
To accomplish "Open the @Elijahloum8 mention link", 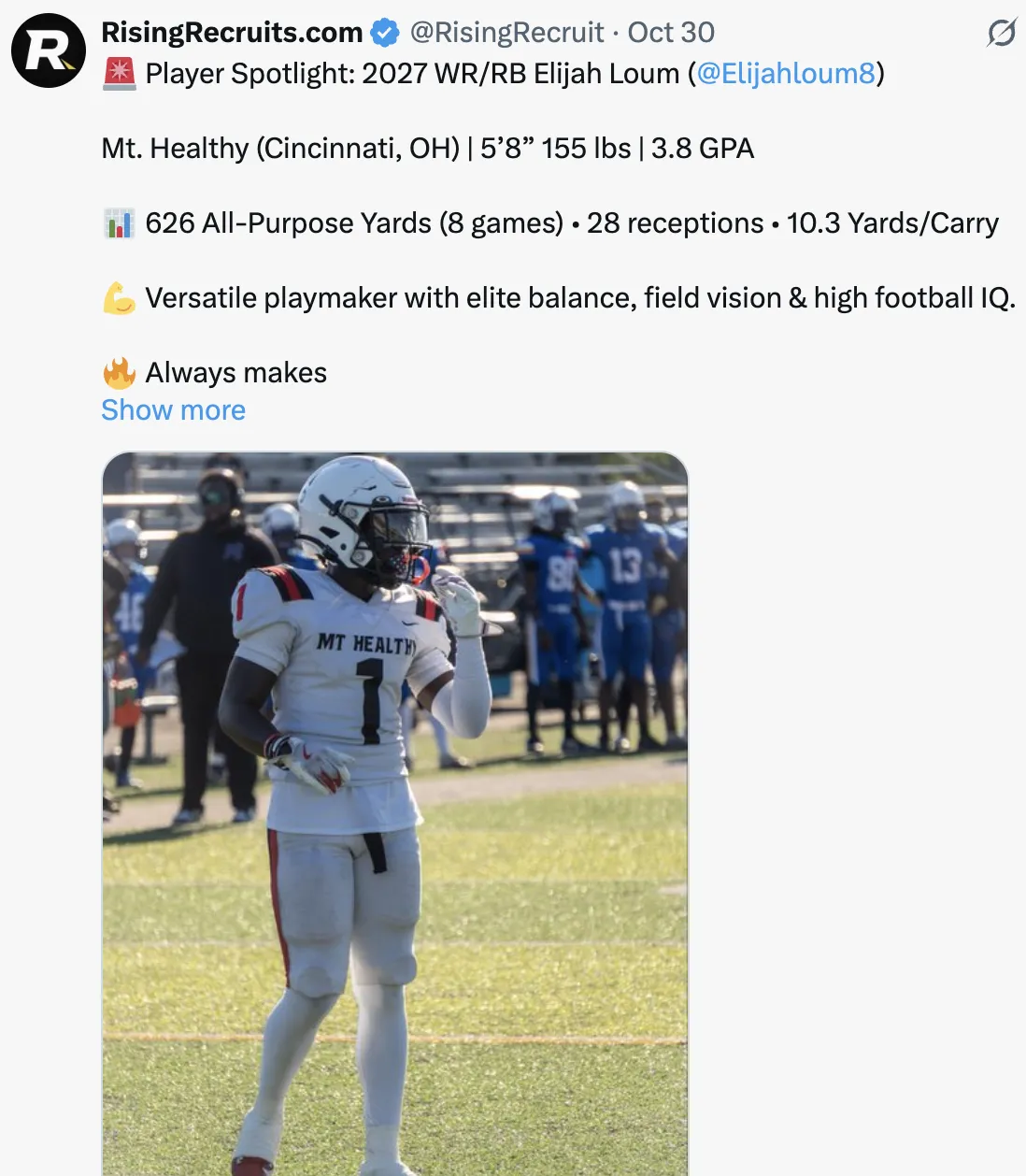I will pyautogui.click(x=786, y=73).
